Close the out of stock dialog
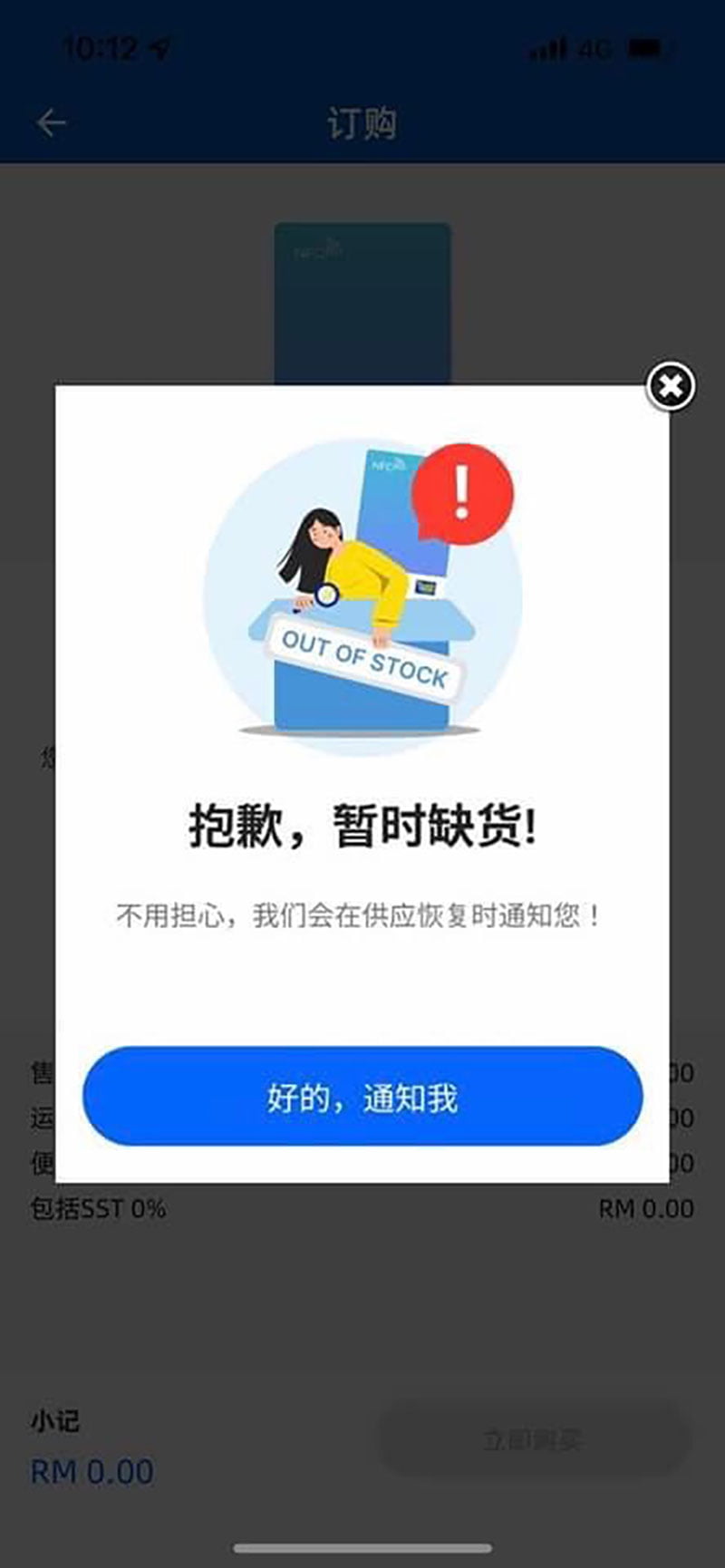 (x=671, y=387)
